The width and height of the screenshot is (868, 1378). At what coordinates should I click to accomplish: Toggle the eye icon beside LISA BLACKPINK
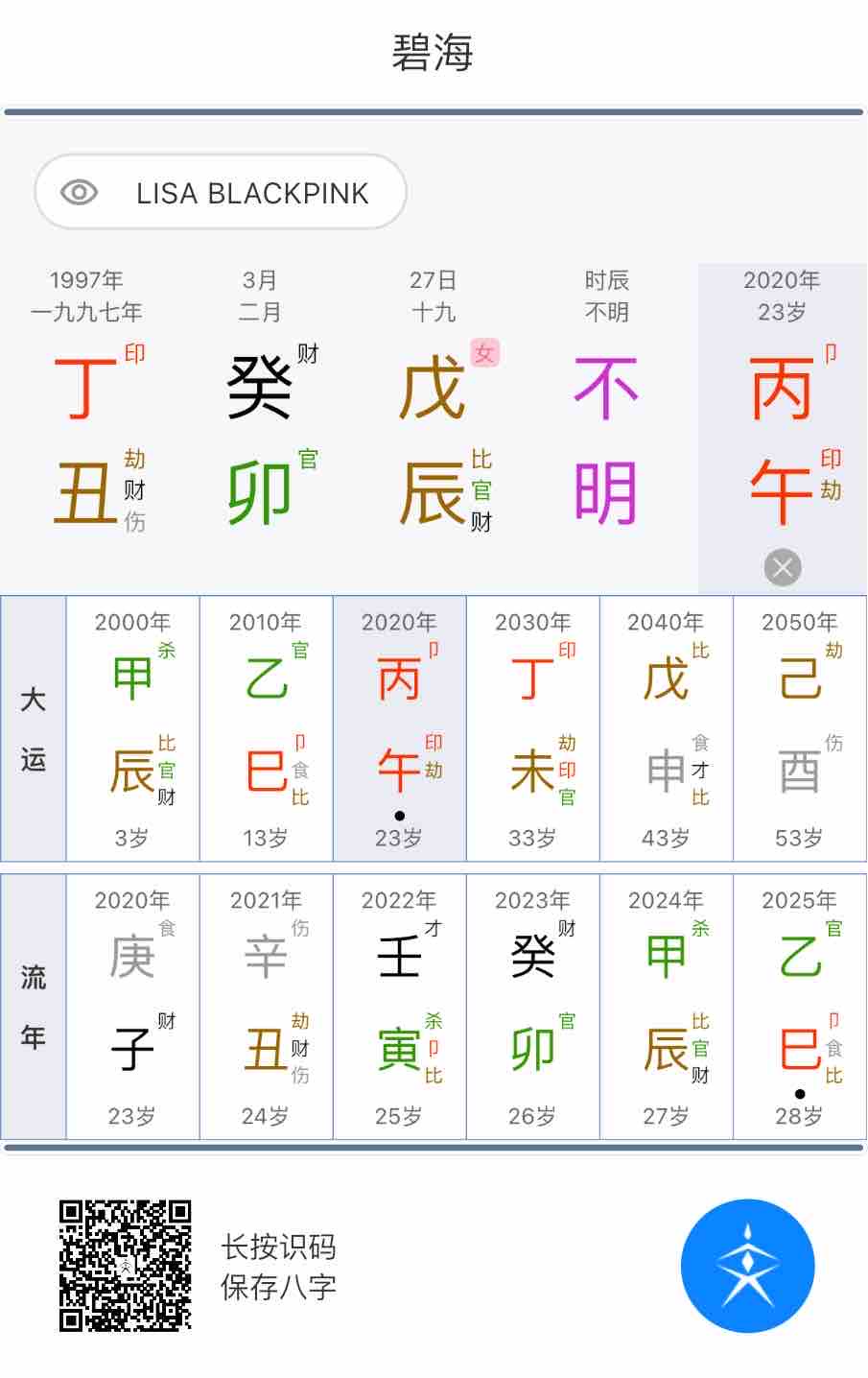click(79, 193)
